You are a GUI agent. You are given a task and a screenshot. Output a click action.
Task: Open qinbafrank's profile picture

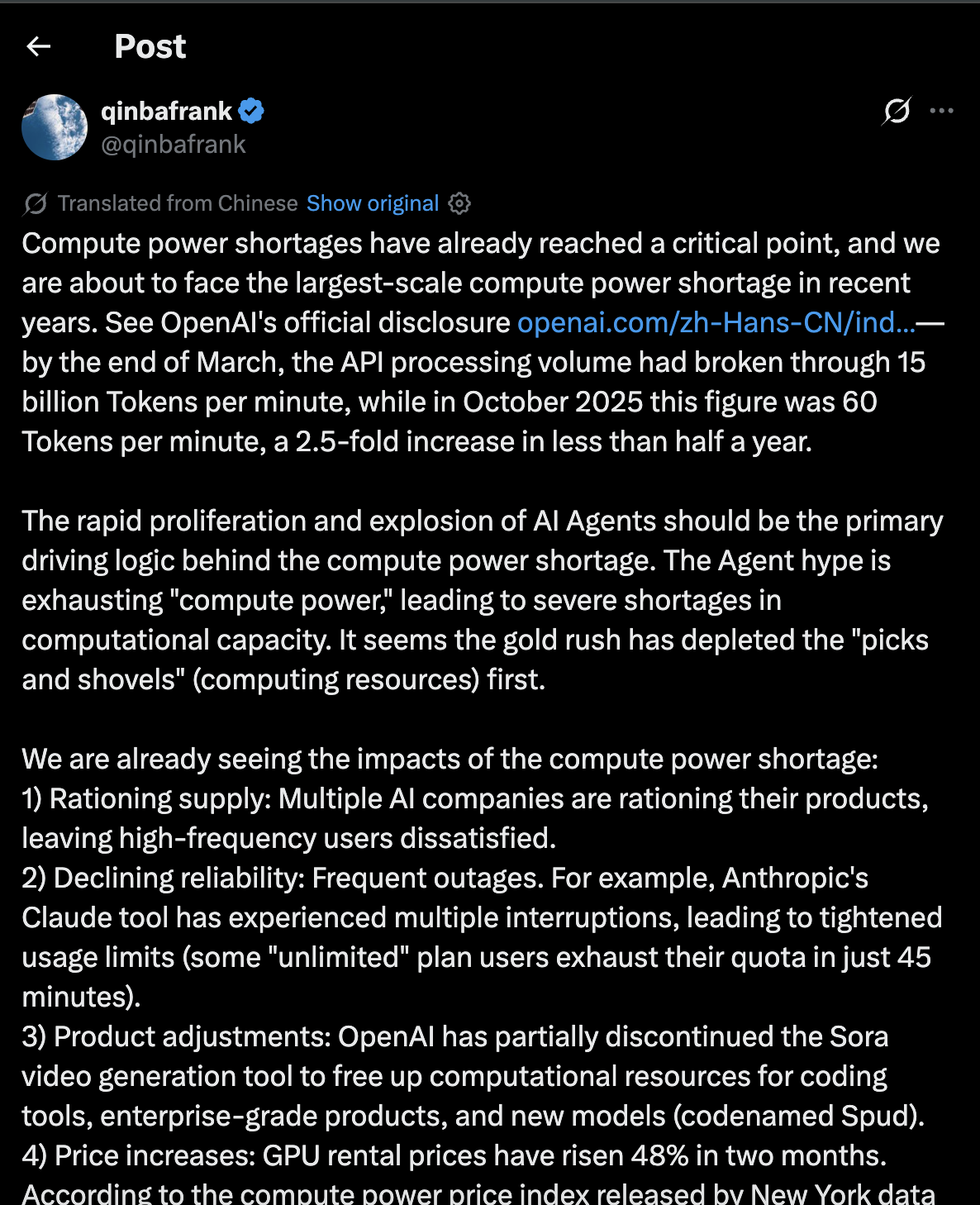coord(55,127)
